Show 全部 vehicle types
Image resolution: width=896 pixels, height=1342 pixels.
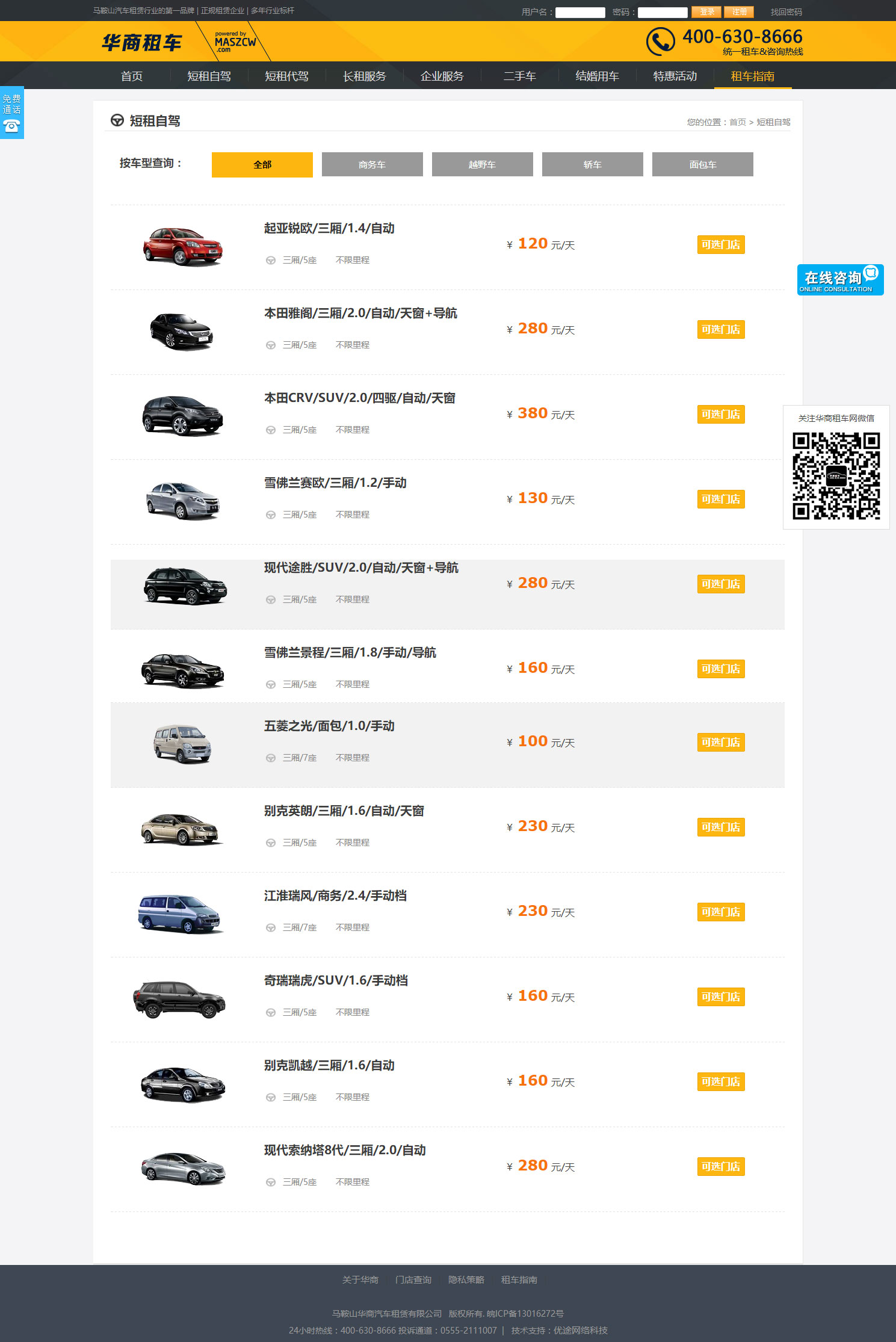tap(262, 164)
